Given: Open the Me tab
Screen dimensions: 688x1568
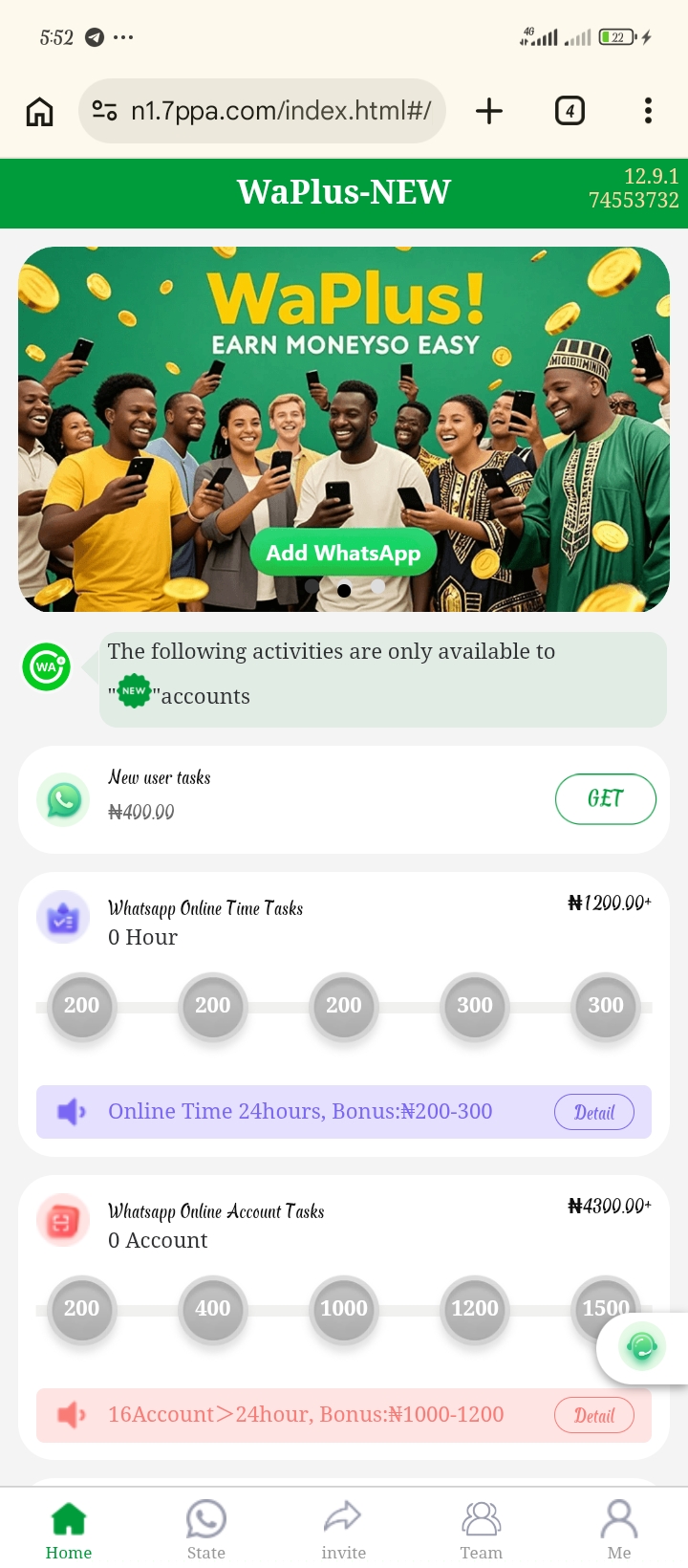Looking at the screenshot, I should 619,1530.
